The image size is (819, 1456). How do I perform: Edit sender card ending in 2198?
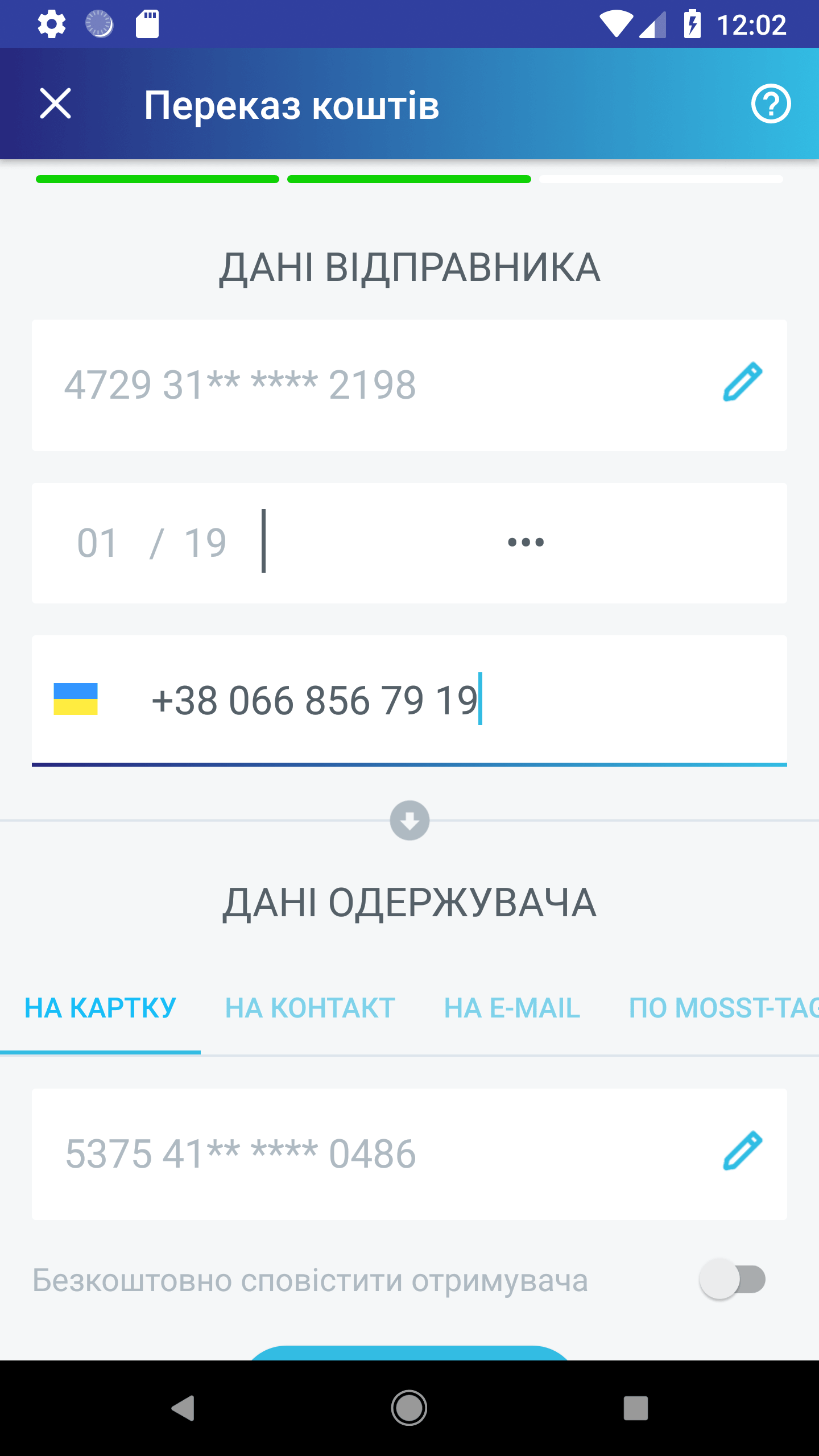tap(743, 382)
